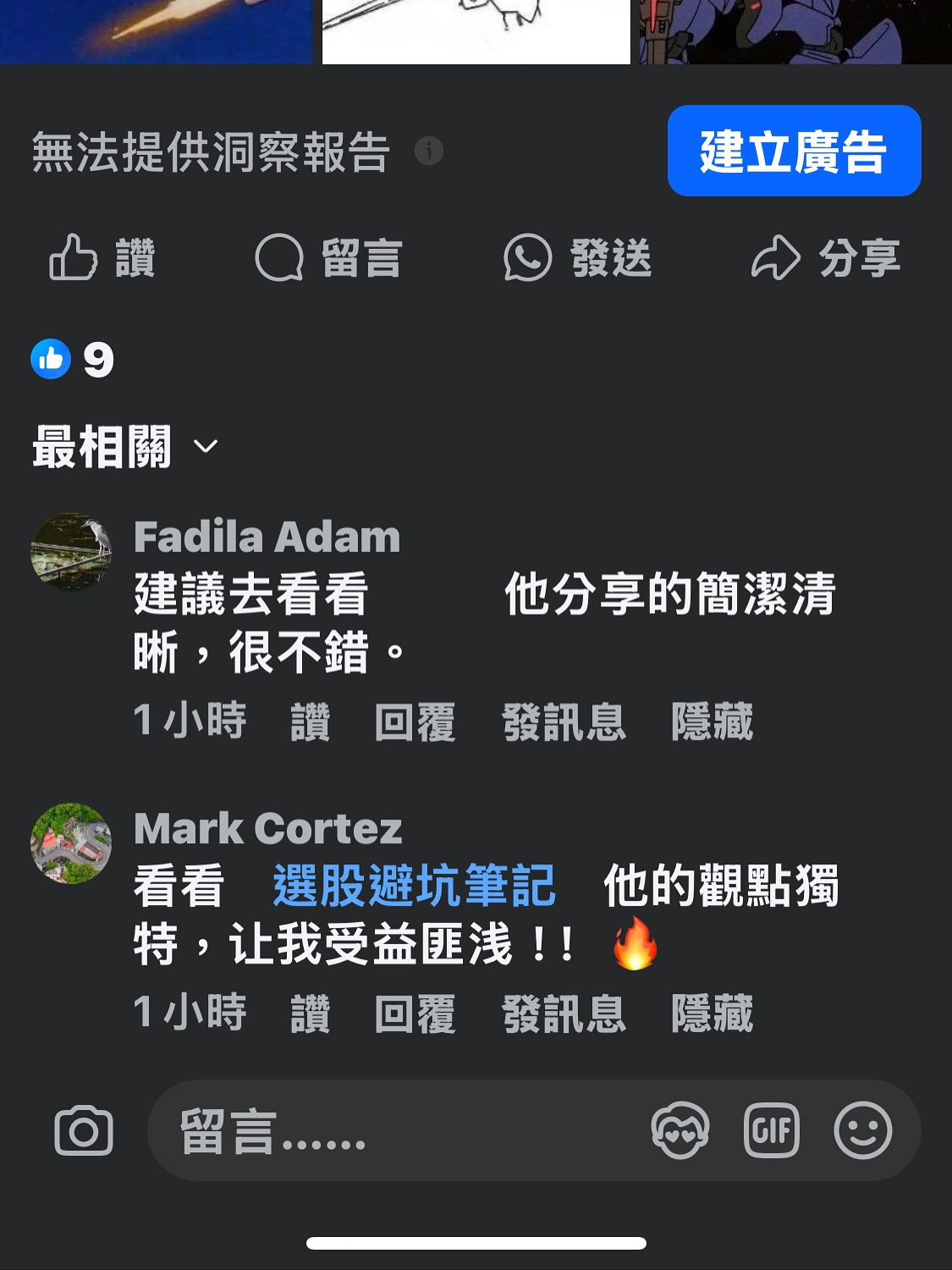Tap 留言 to comment on post
Screen dimensions: 952x1270
click(x=328, y=257)
